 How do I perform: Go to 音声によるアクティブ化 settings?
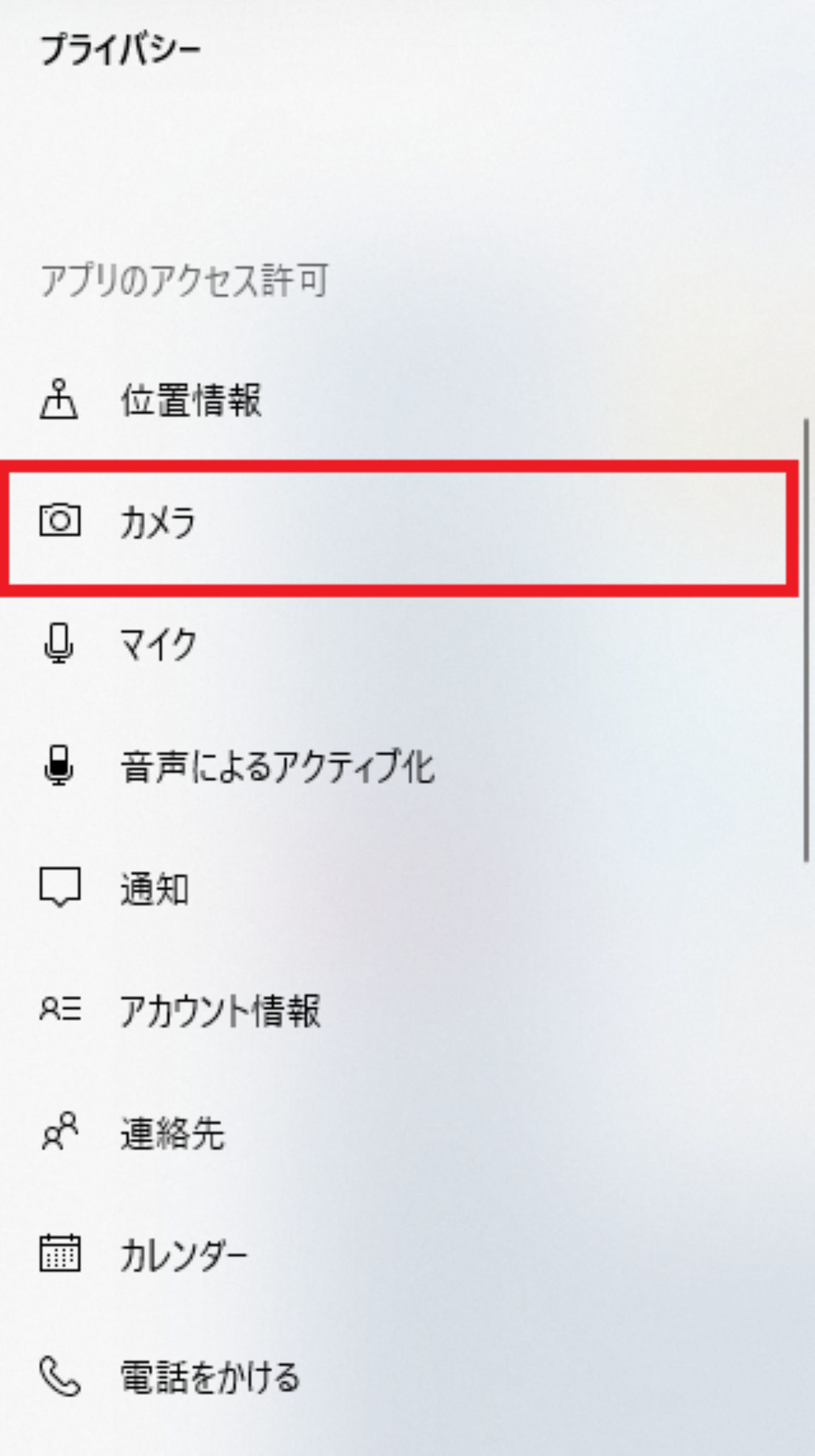[277, 766]
